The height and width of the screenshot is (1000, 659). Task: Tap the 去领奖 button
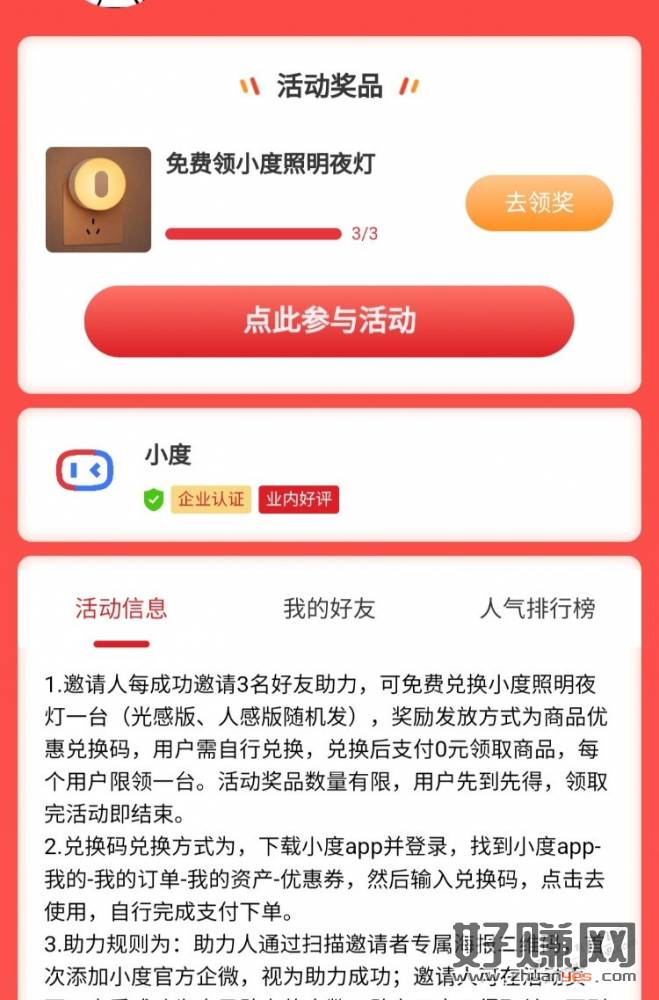point(538,203)
